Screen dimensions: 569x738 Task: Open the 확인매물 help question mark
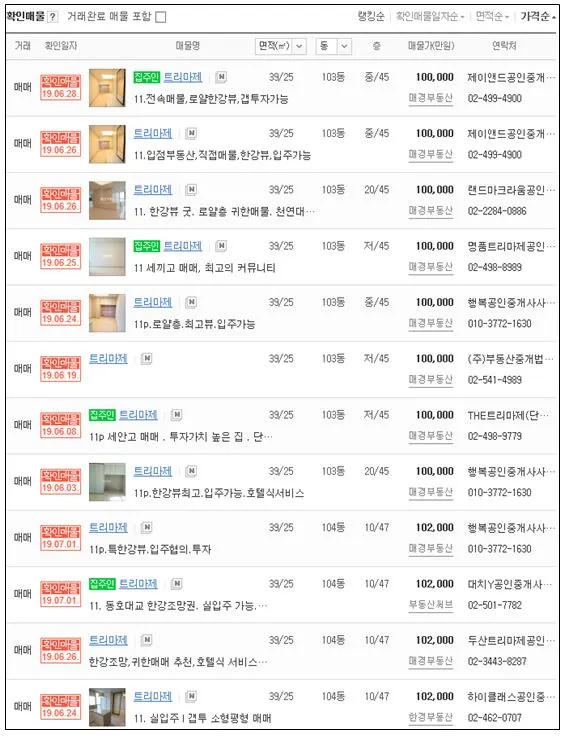coord(53,17)
